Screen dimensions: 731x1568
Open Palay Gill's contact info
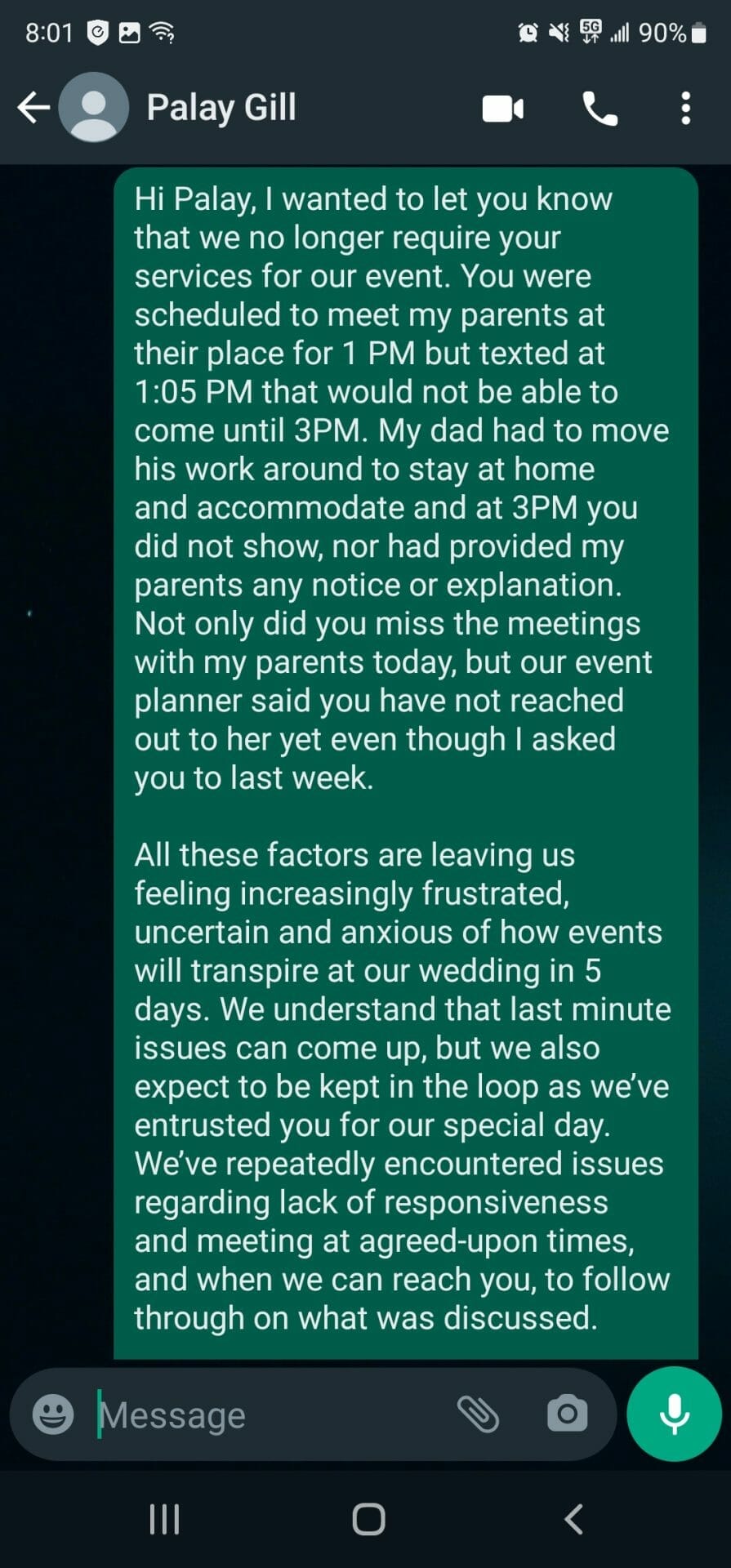pyautogui.click(x=221, y=107)
